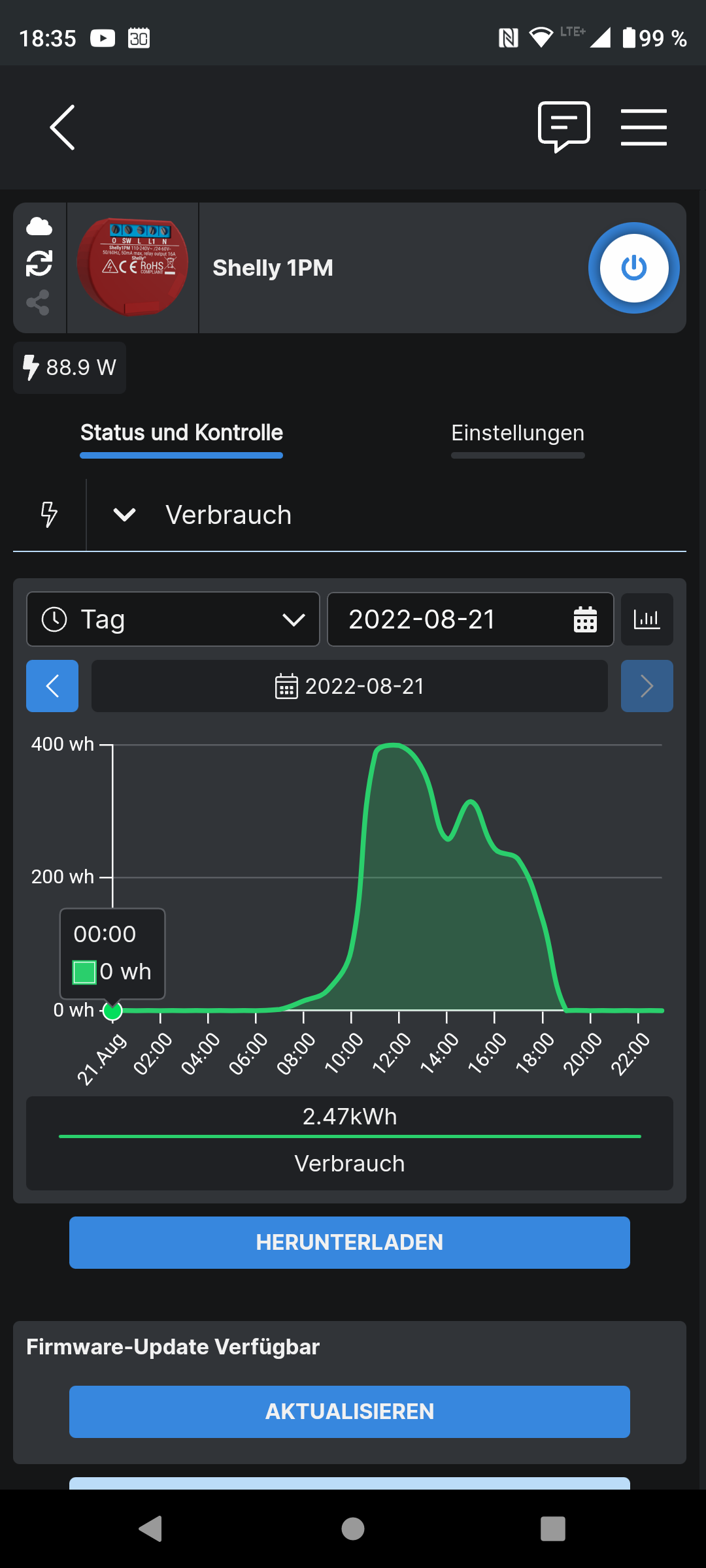
Task: Select the Status und Kontrolle tab
Action: click(181, 433)
